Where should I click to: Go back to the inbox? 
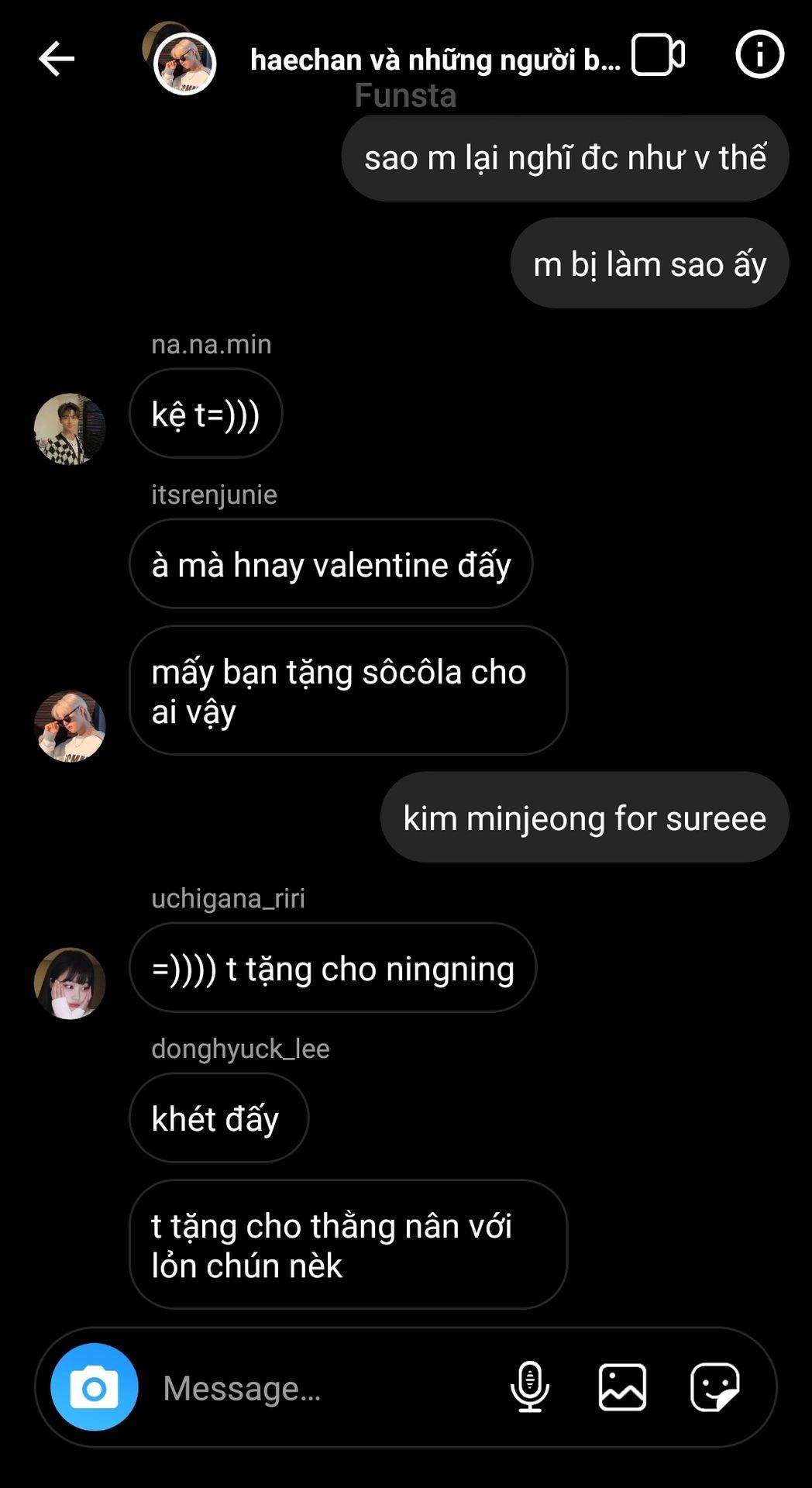pyautogui.click(x=57, y=59)
